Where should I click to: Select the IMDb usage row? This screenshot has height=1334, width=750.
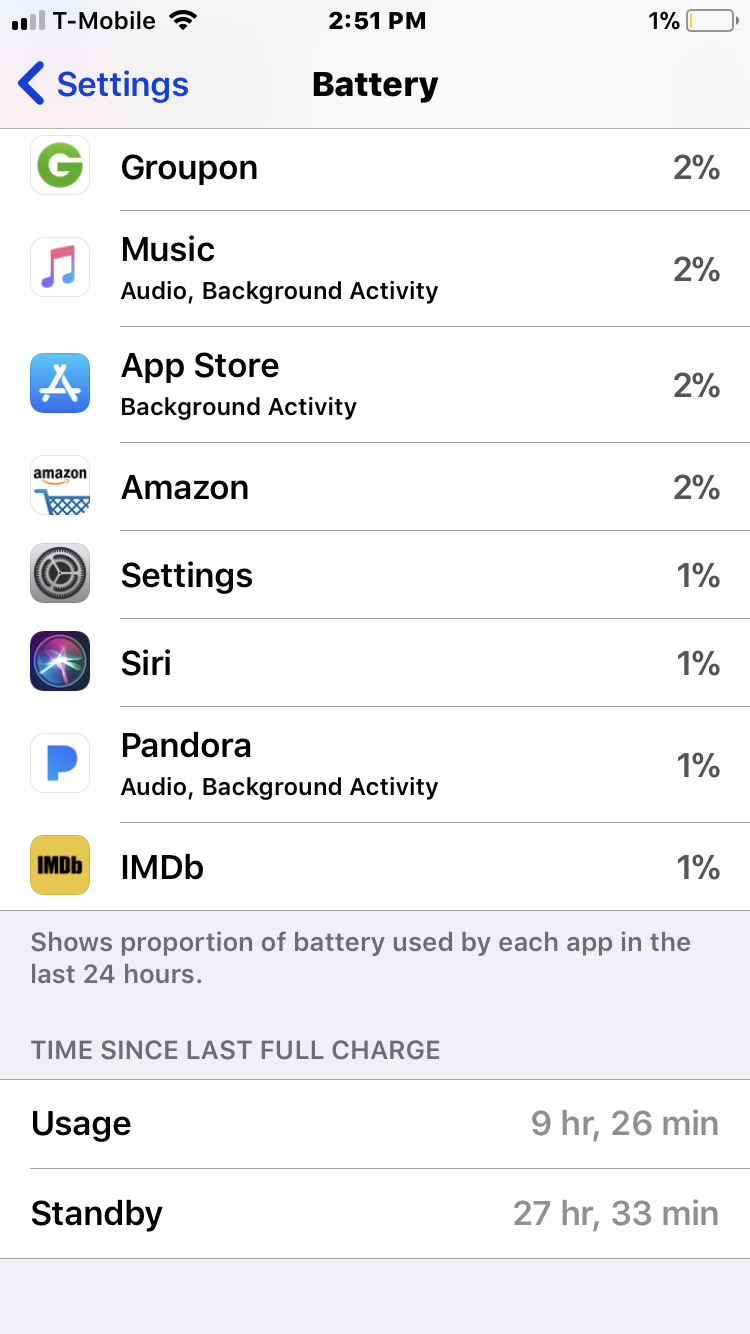(x=375, y=867)
